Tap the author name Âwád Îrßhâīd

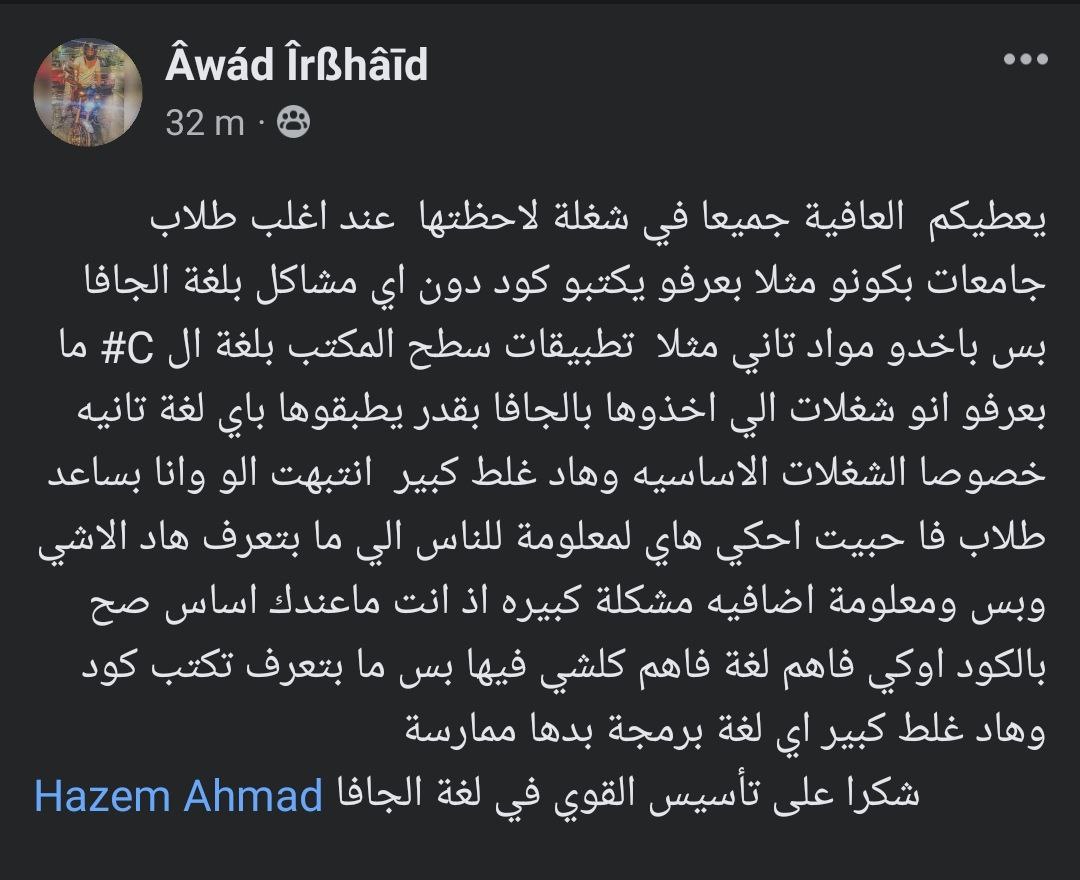point(297,66)
